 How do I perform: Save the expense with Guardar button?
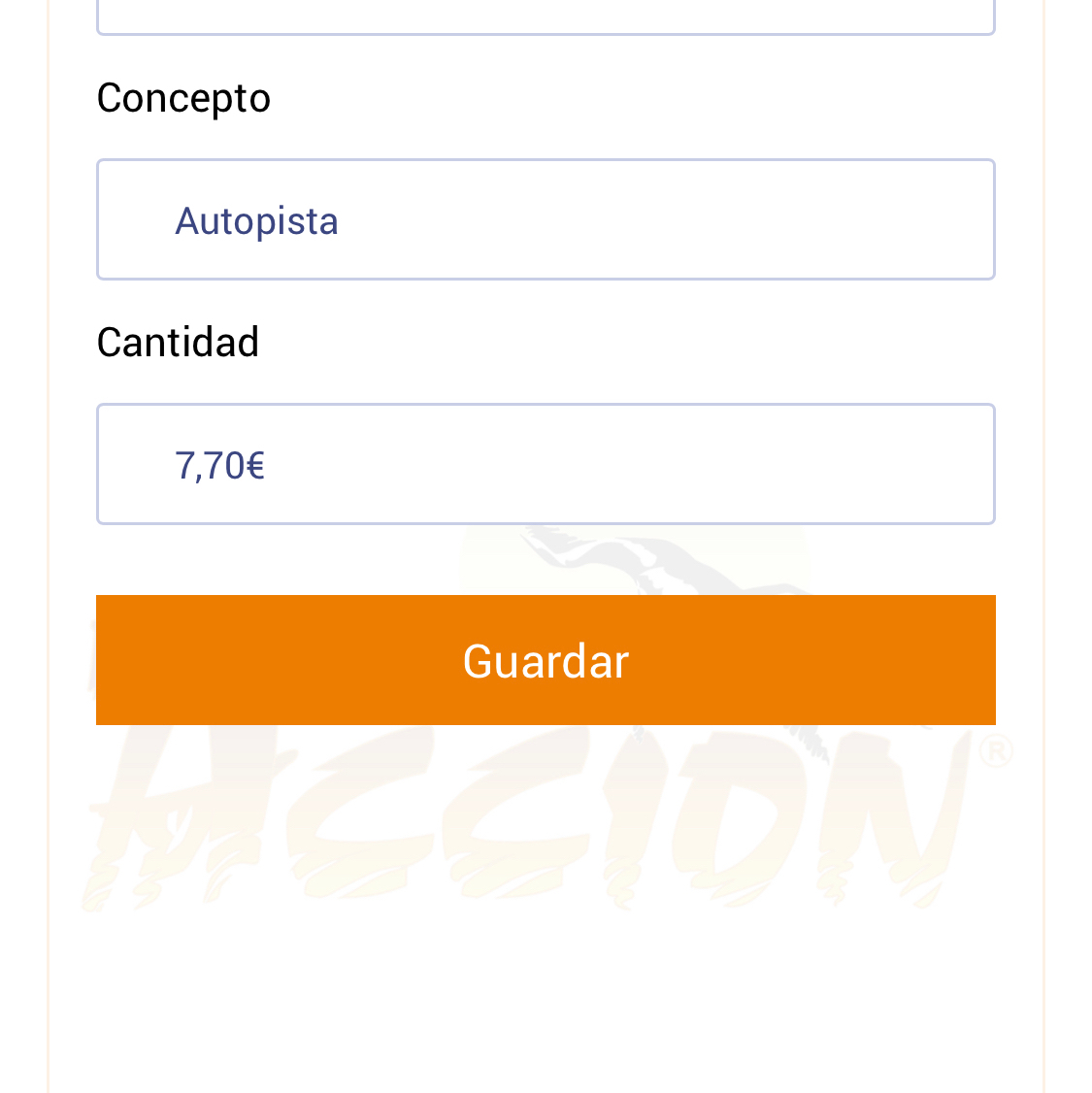[546, 660]
